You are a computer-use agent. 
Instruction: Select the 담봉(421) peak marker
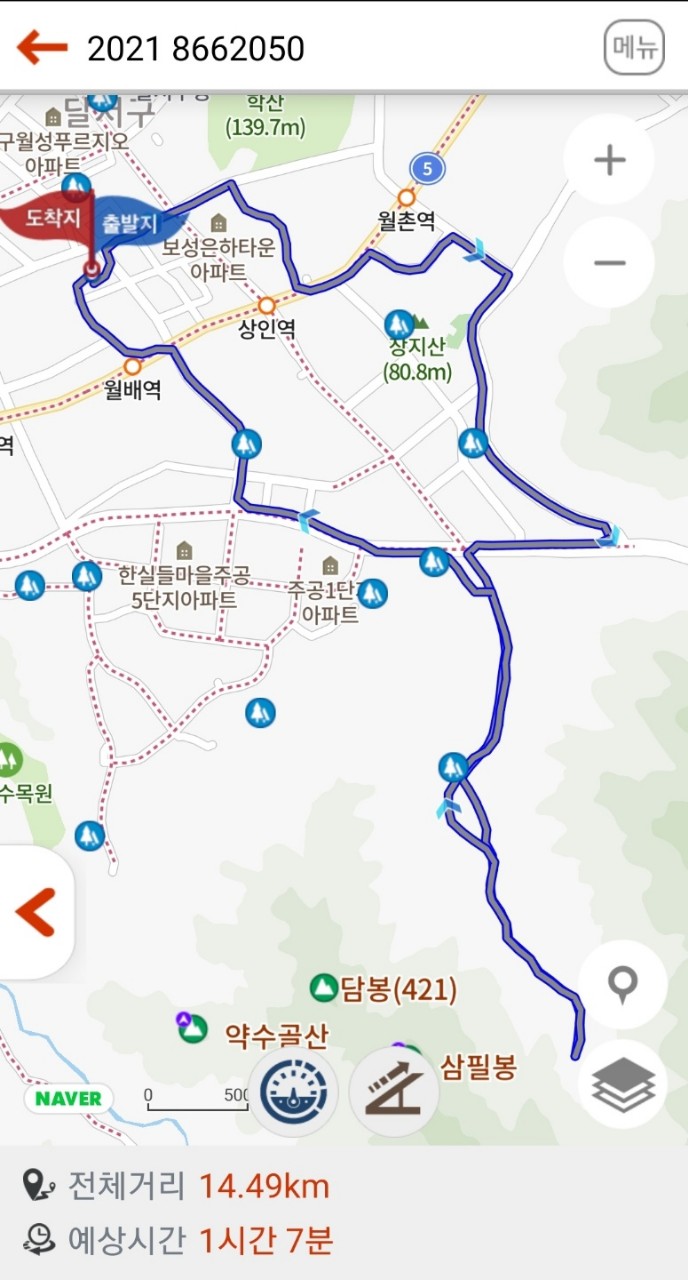pos(323,989)
